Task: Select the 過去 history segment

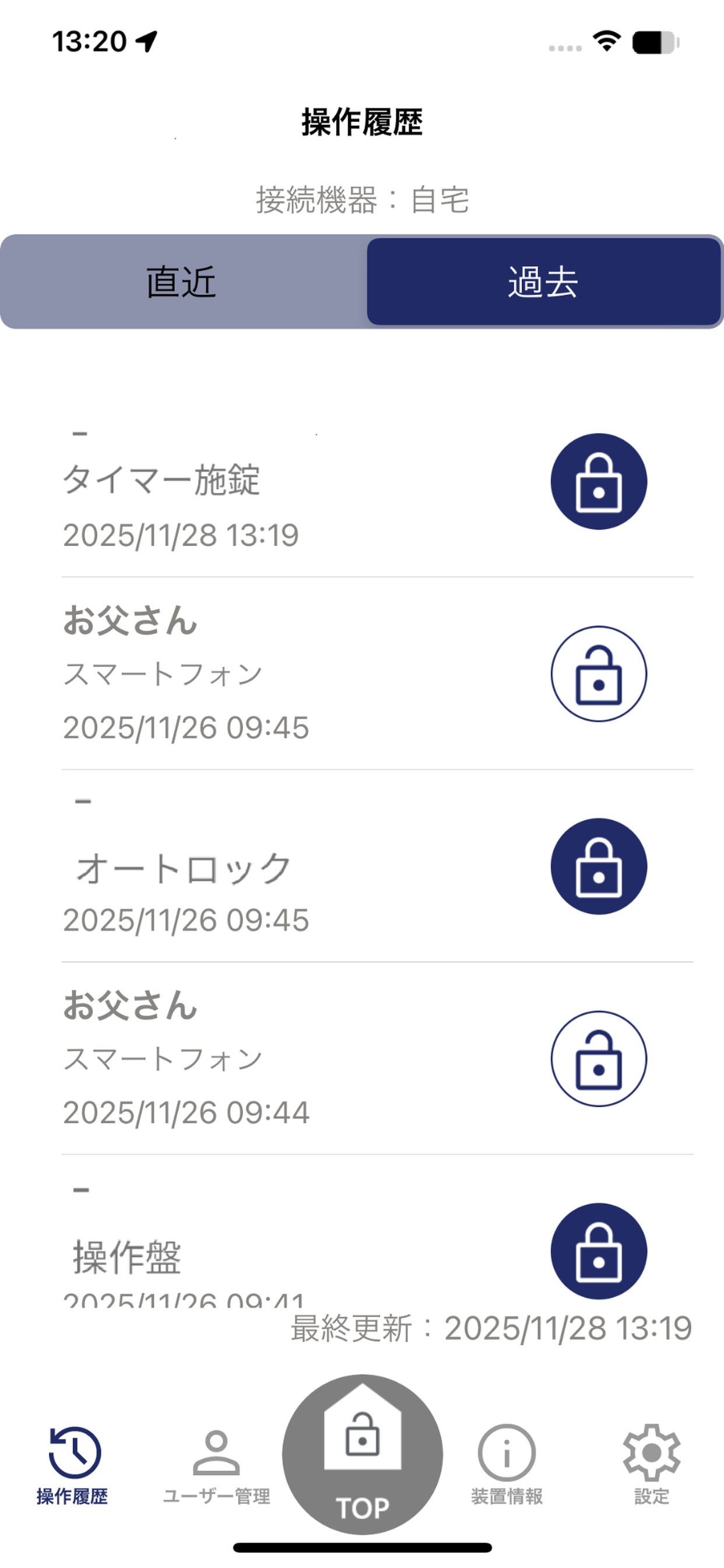Action: point(543,281)
